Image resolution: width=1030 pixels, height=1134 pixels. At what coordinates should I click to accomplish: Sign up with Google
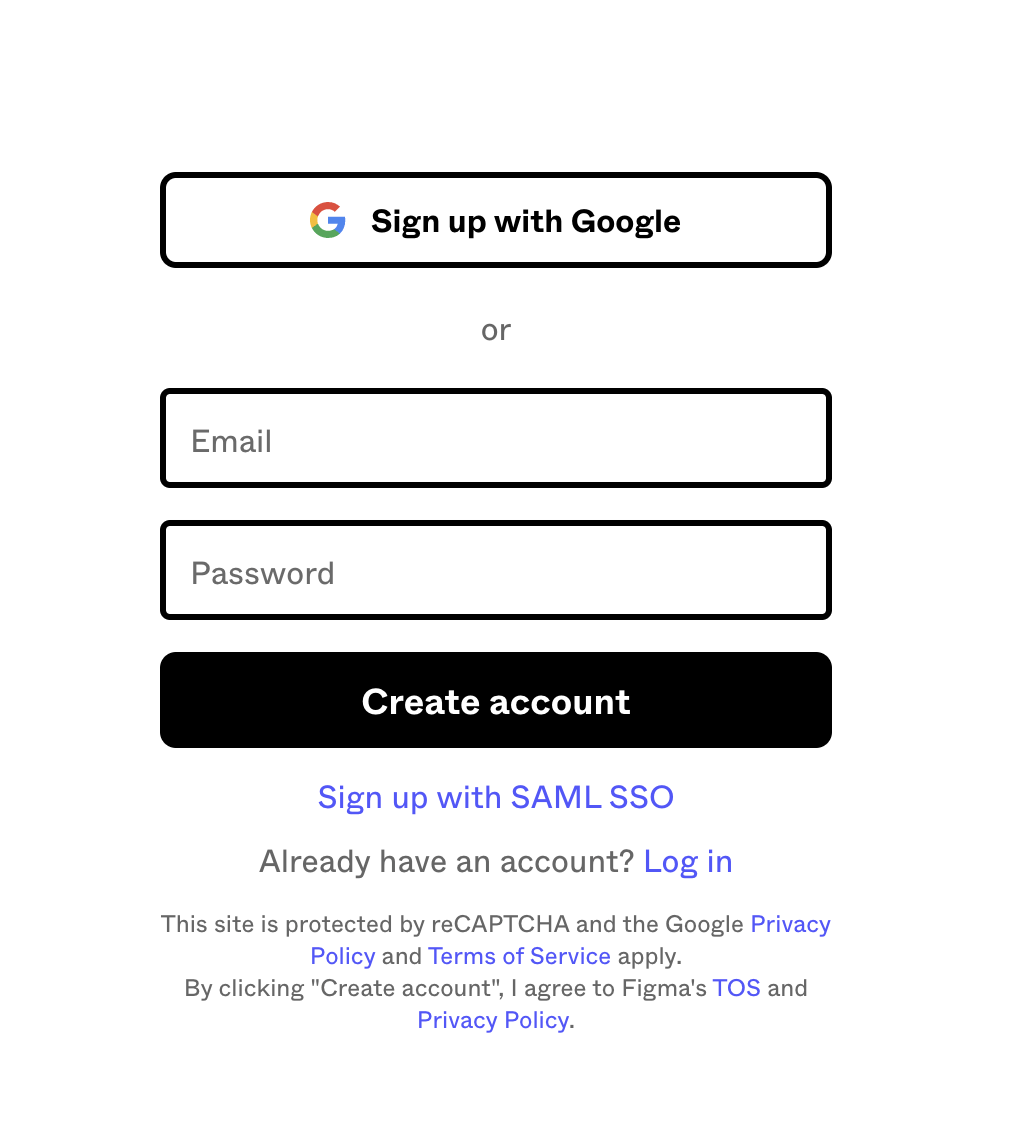tap(495, 221)
